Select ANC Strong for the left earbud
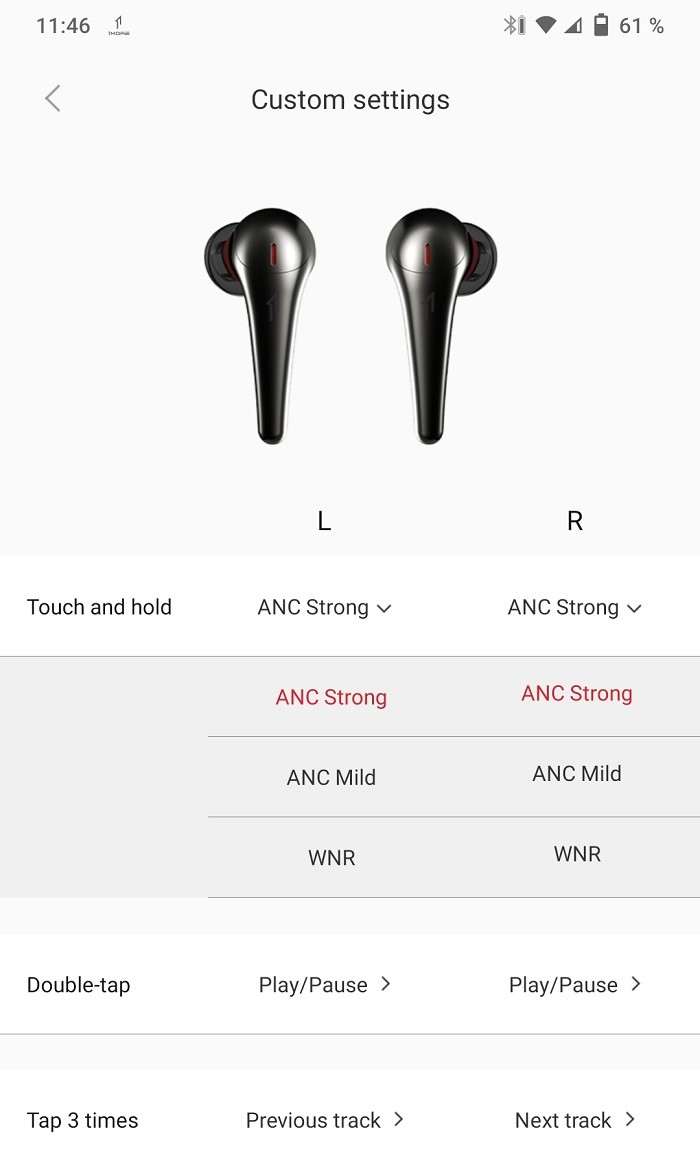This screenshot has width=700, height=1164. point(331,697)
